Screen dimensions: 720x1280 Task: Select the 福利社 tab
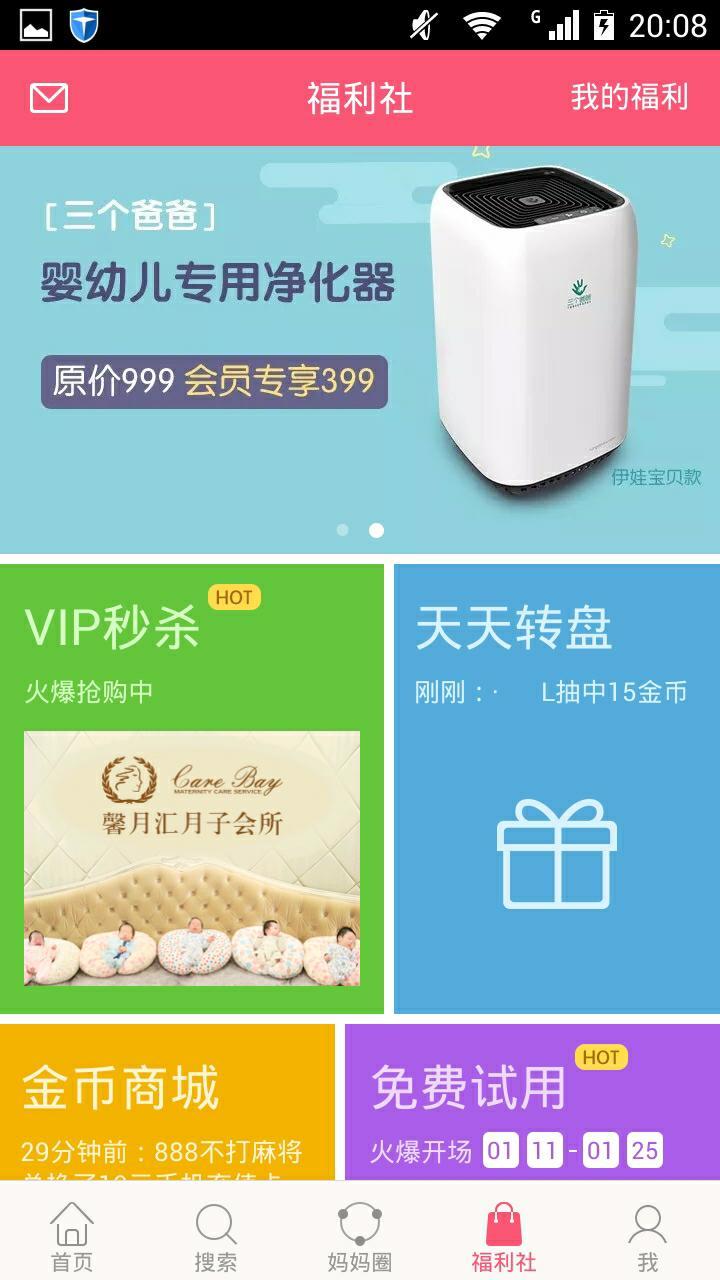tap(504, 1236)
